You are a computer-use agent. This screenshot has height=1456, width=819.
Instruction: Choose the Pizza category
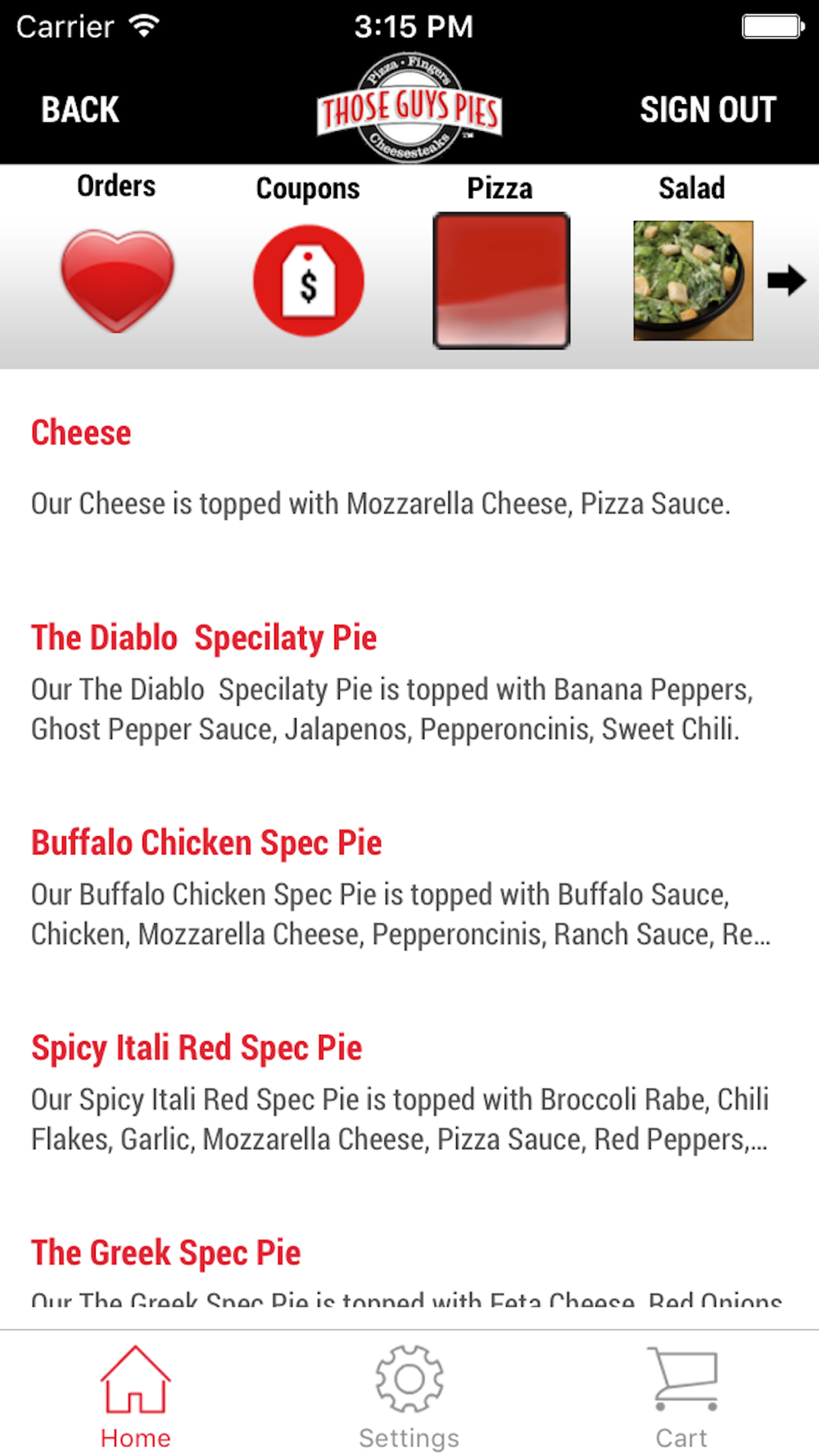pos(500,279)
